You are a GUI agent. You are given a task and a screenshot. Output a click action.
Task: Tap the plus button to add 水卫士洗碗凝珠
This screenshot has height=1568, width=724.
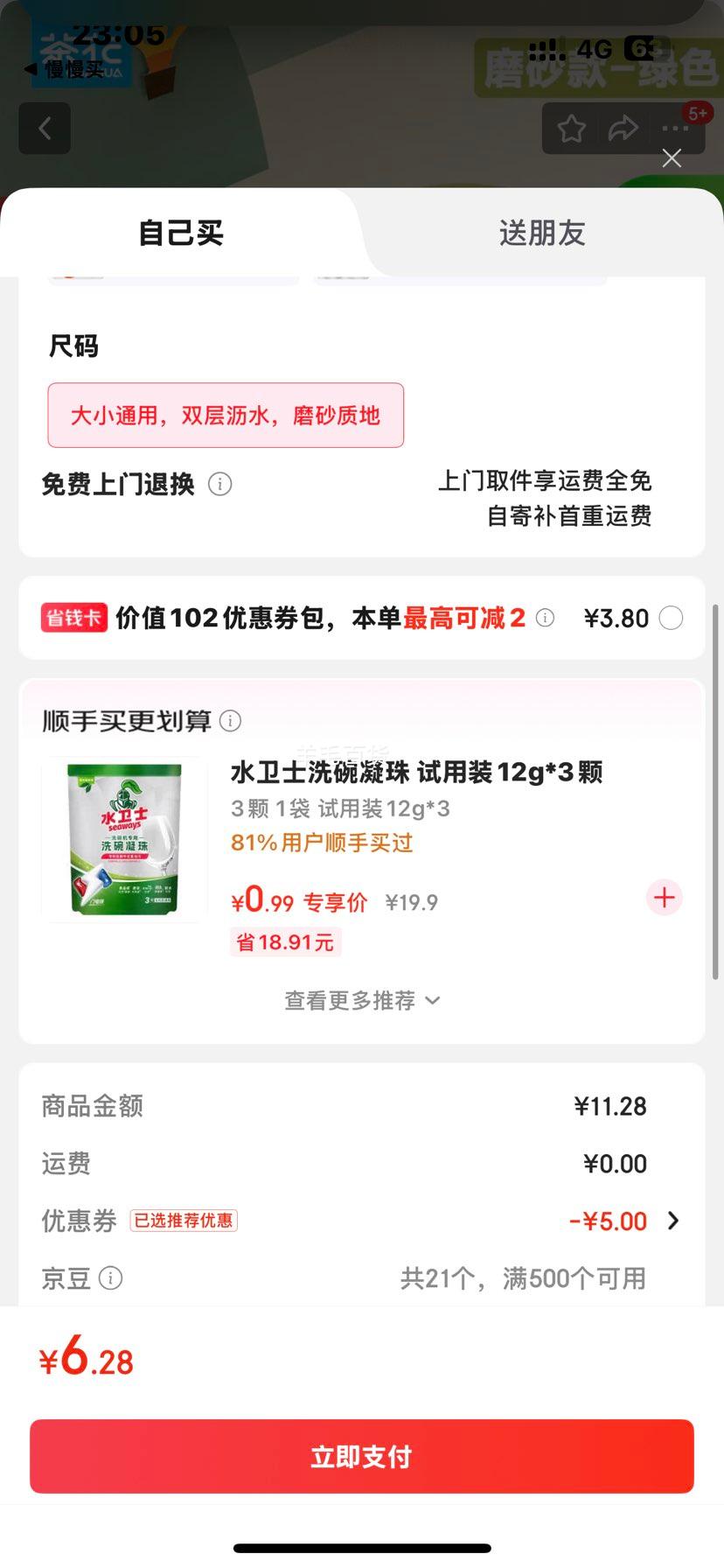pyautogui.click(x=664, y=897)
